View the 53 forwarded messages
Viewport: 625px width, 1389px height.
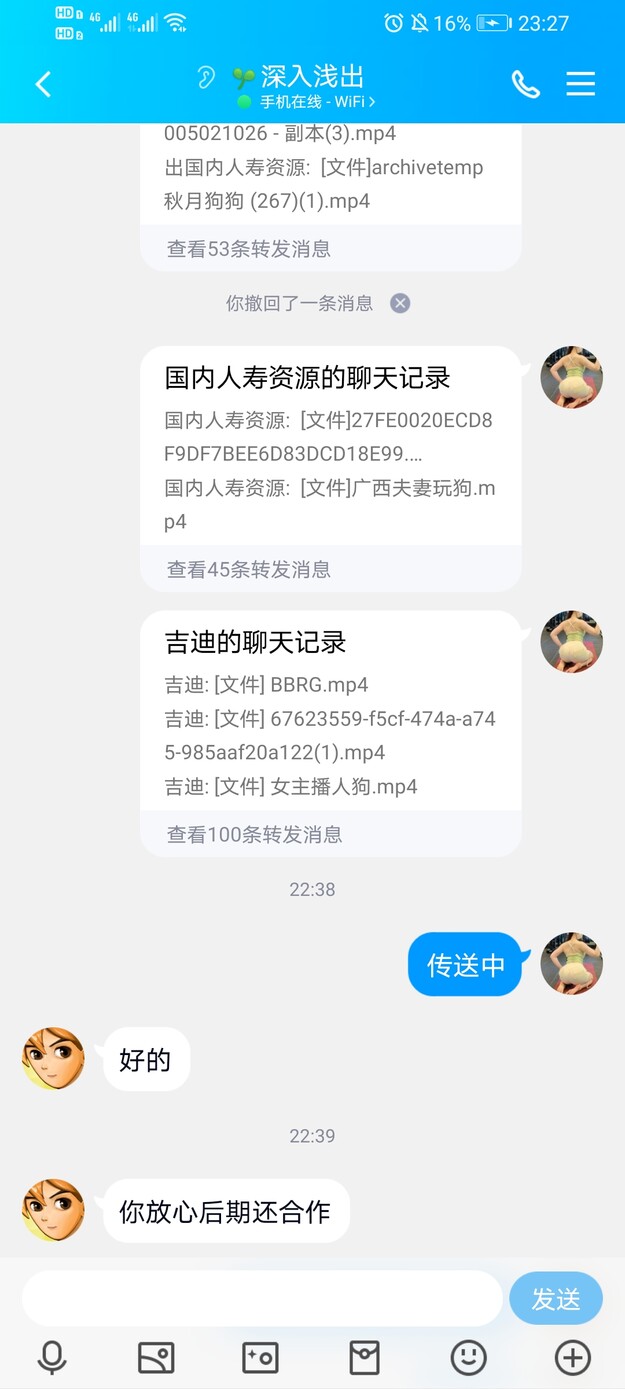pos(249,249)
